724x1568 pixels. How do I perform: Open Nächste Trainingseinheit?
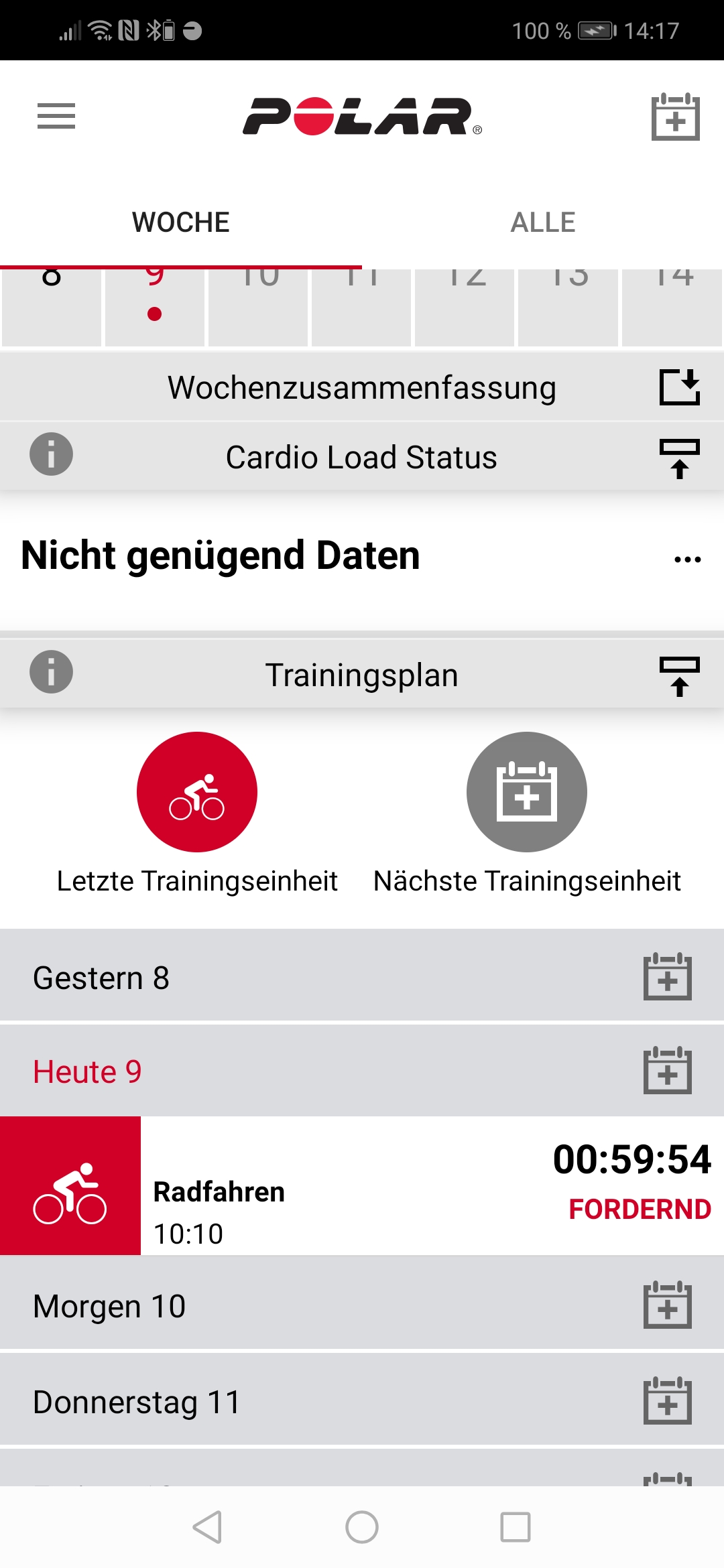tap(527, 792)
